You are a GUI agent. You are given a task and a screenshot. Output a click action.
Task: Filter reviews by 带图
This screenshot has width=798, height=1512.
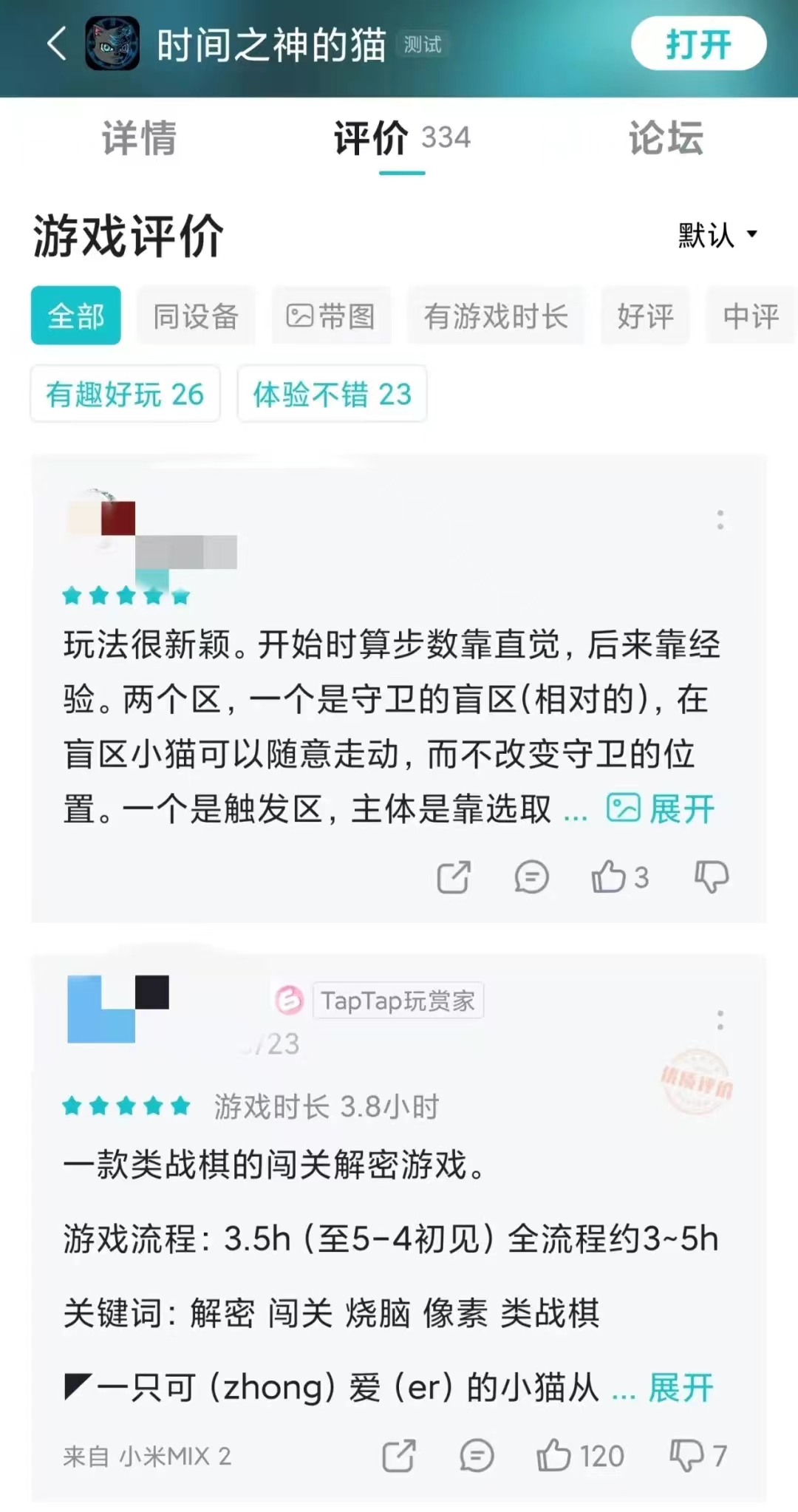pyautogui.click(x=331, y=316)
